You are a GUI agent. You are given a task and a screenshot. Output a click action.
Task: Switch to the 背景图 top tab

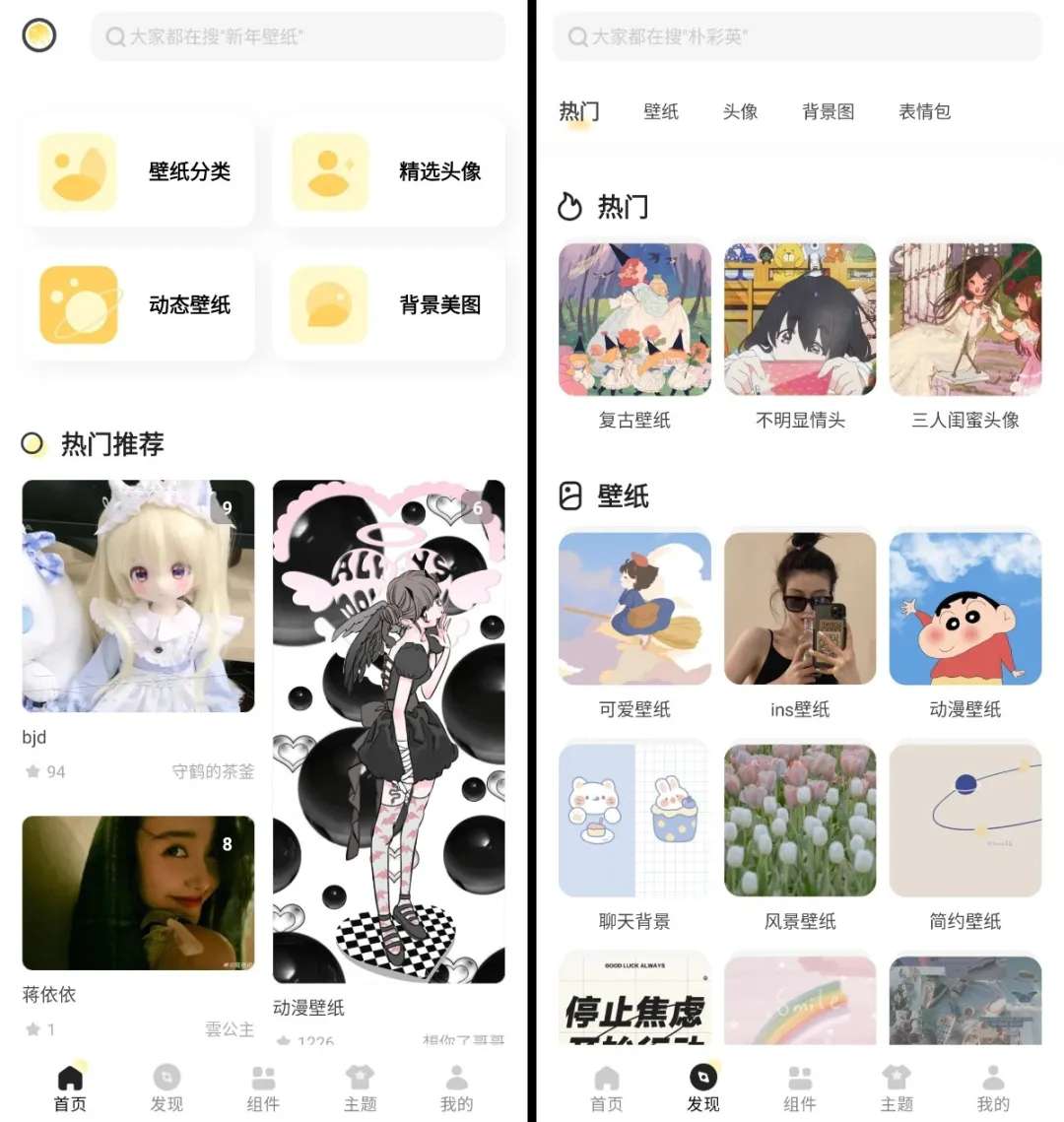[828, 112]
